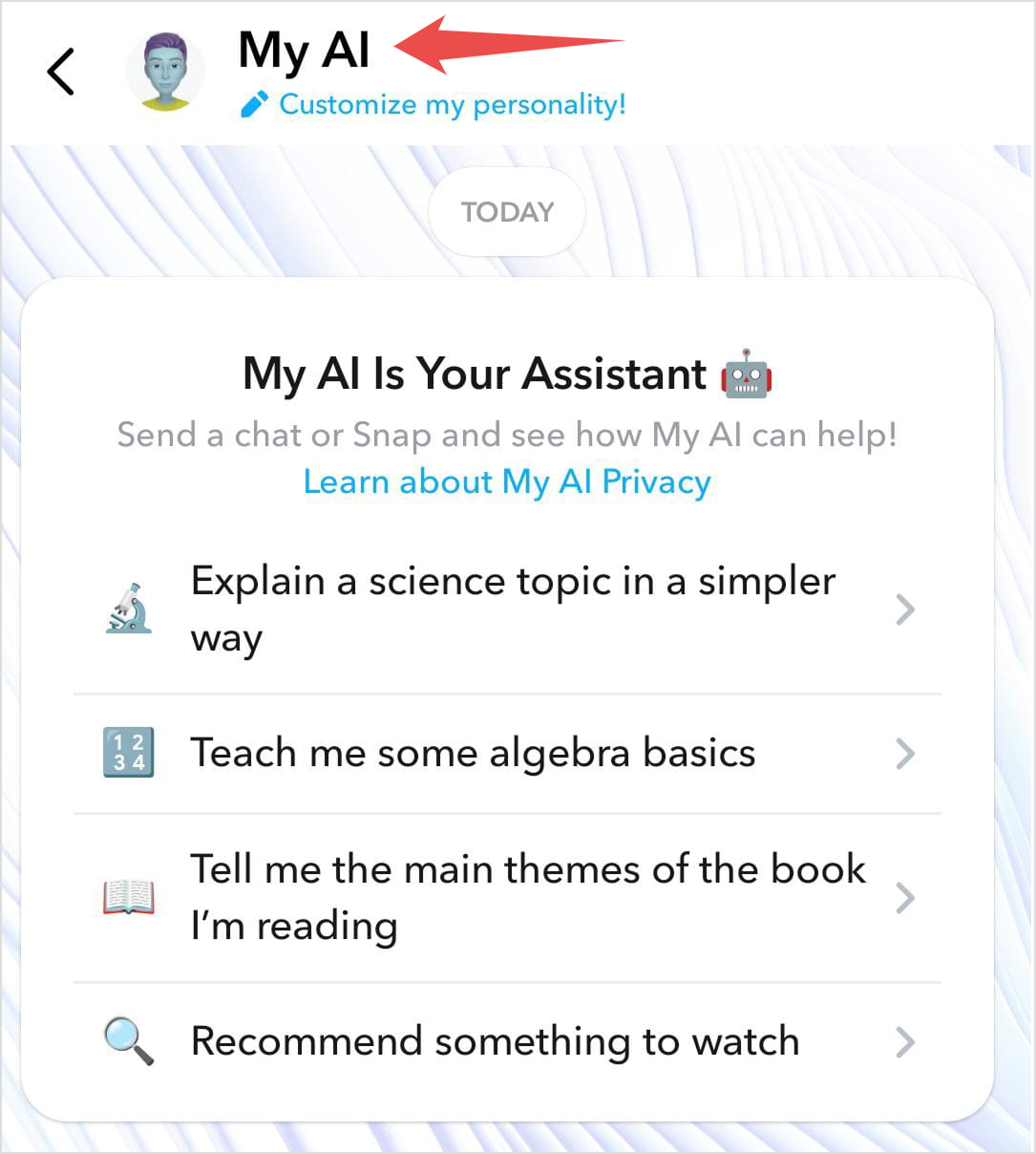This screenshot has height=1154, width=1036.
Task: Tap the robot emoji in the assistant heading
Action: pos(746,374)
